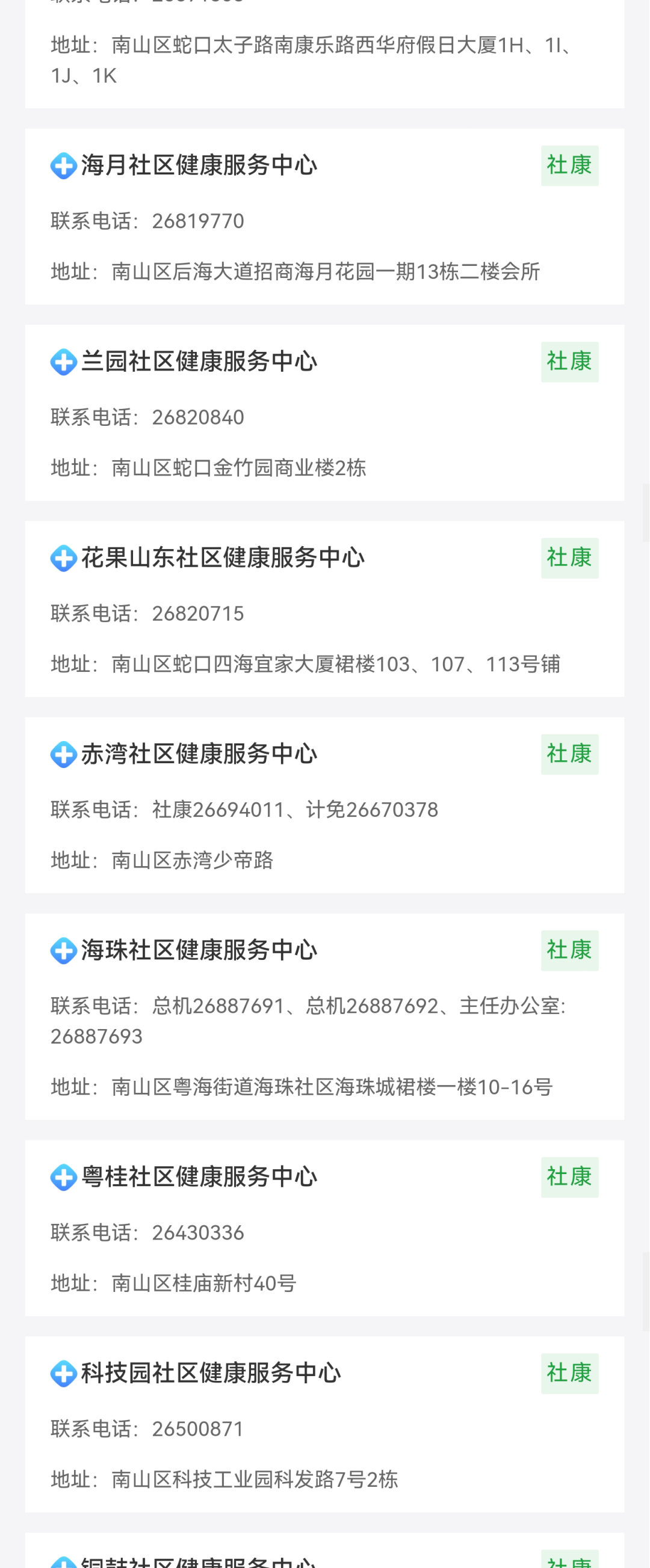View 海珠社区健康服务中心 details
The image size is (650, 1568).
[x=199, y=950]
